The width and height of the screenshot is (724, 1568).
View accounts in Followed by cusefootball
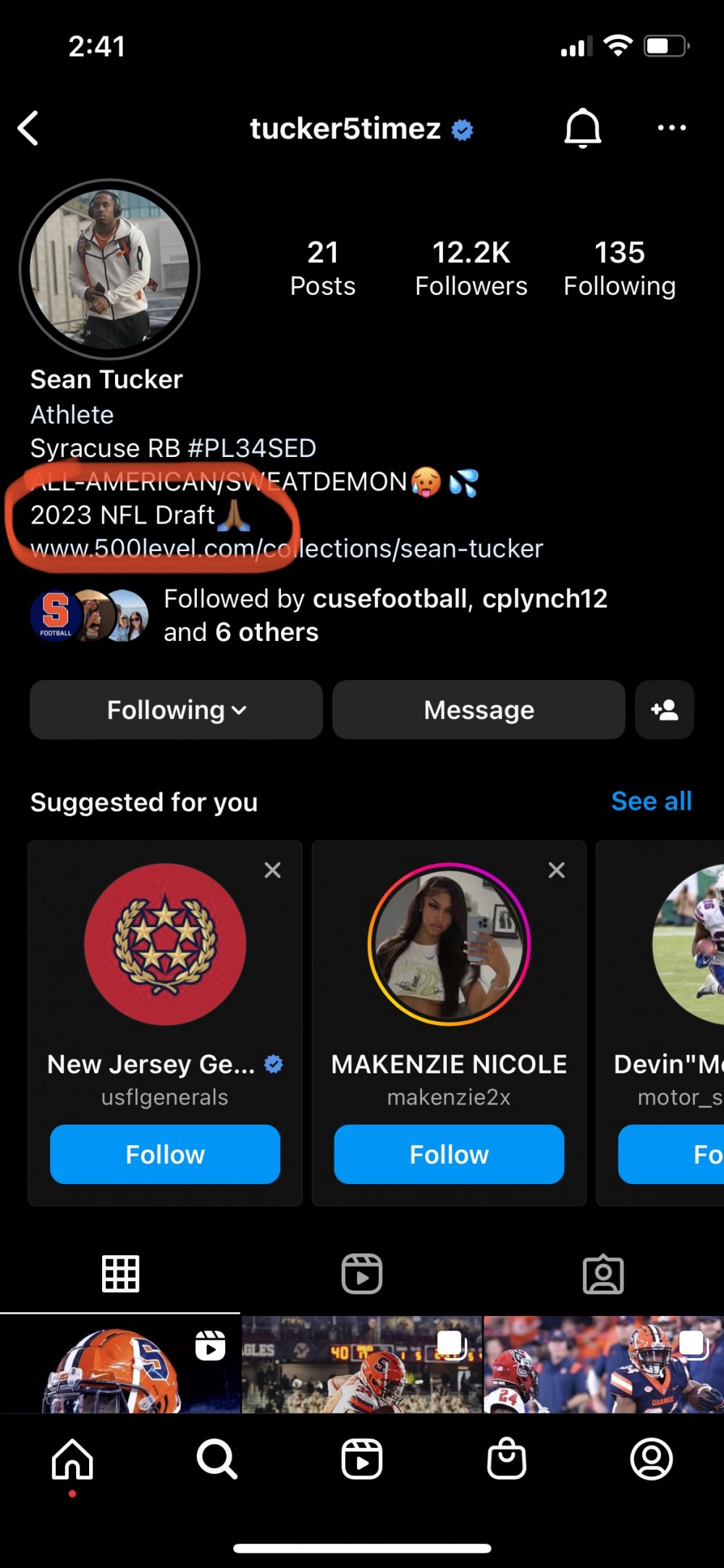click(385, 615)
